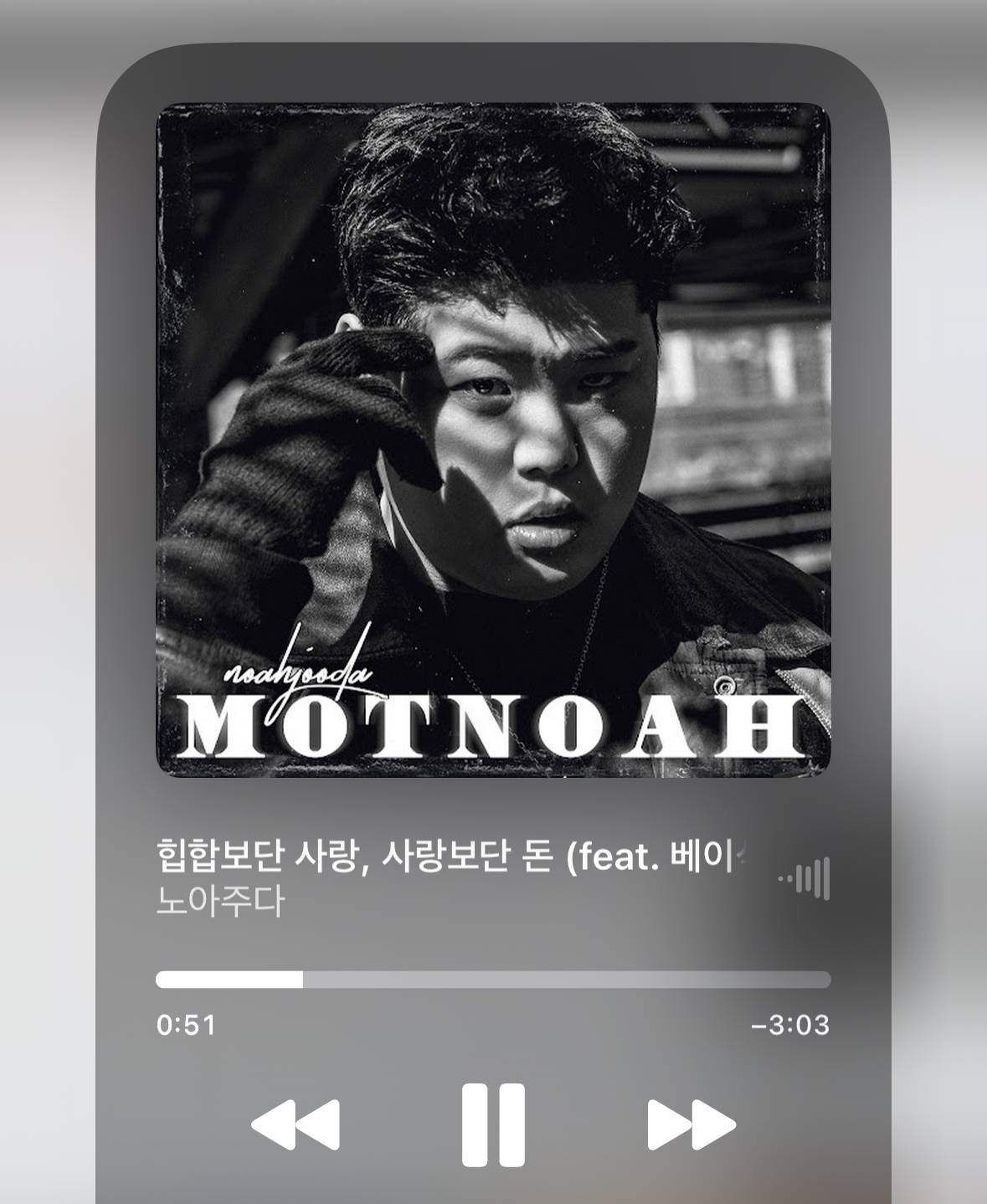Pause the currently playing song

coord(493,1124)
